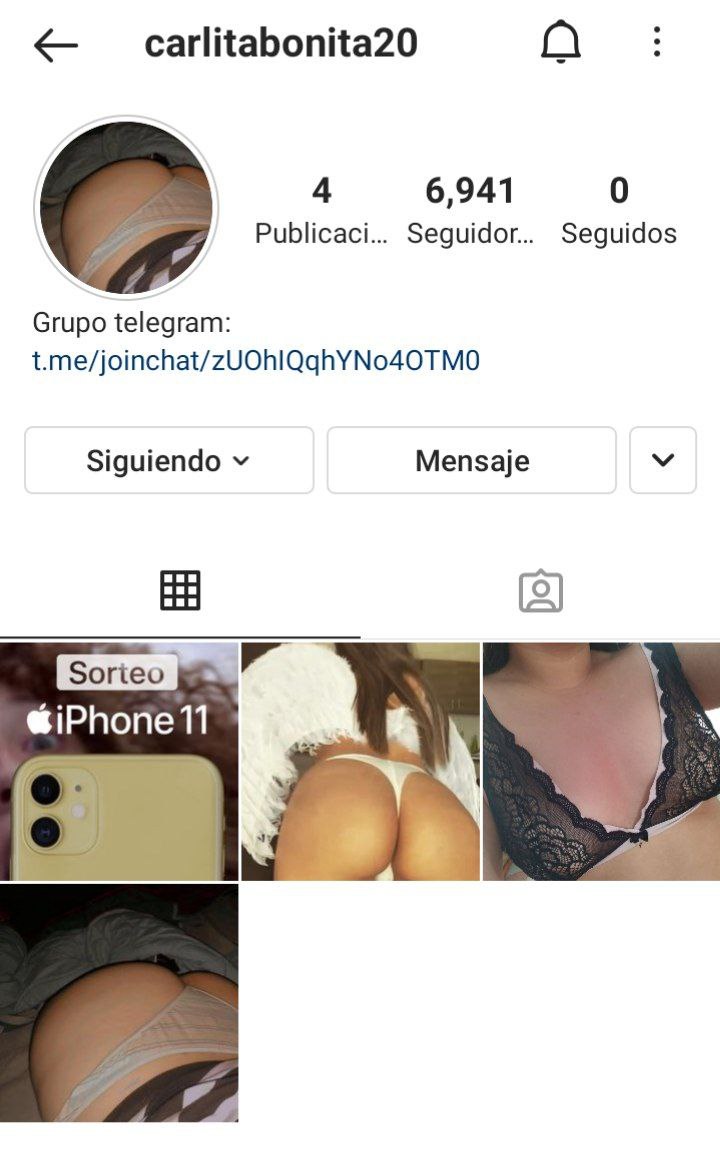Switch to the grid posts tab
This screenshot has height=1156, width=720.
[x=180, y=591]
